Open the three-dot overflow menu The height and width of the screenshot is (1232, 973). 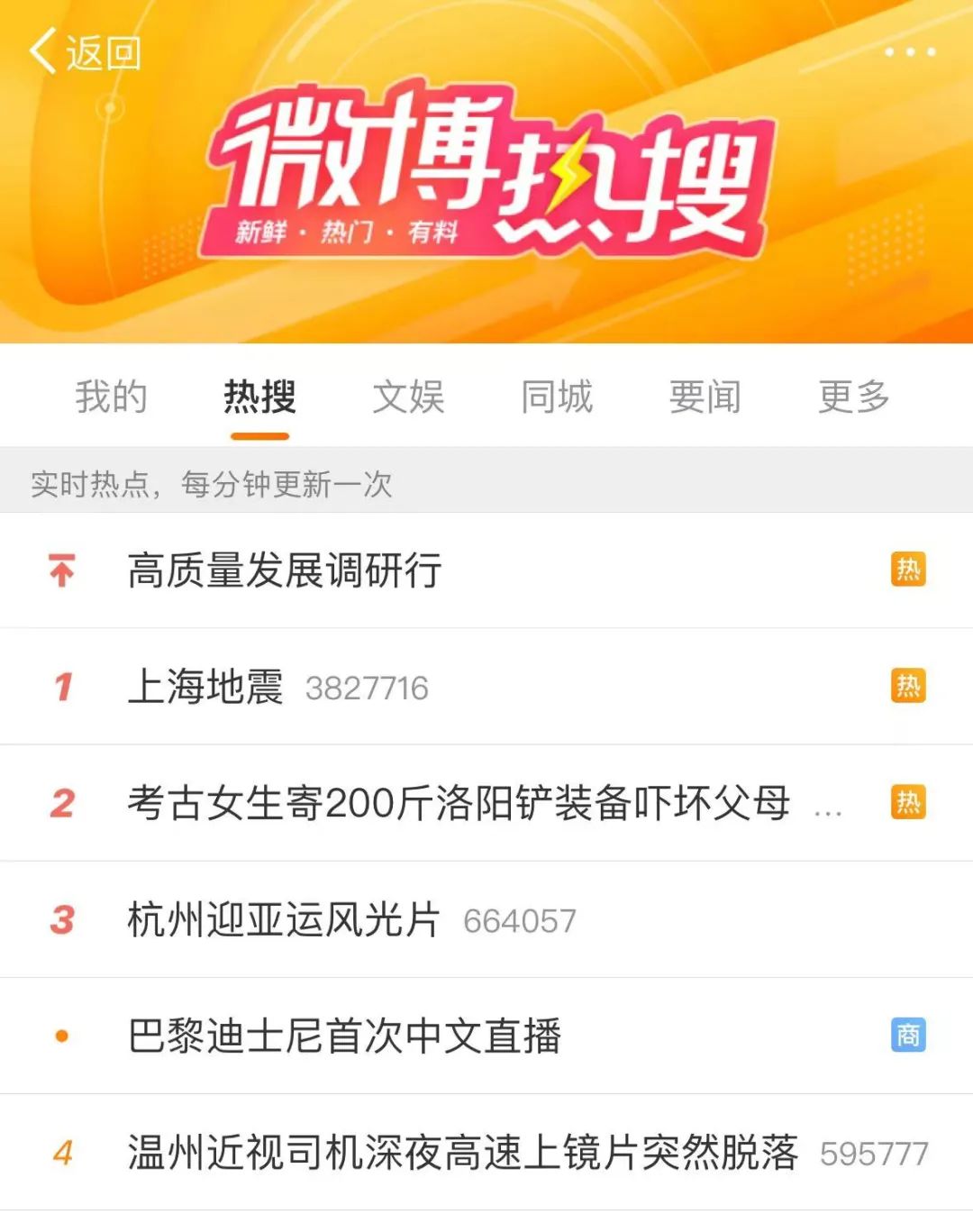909,52
